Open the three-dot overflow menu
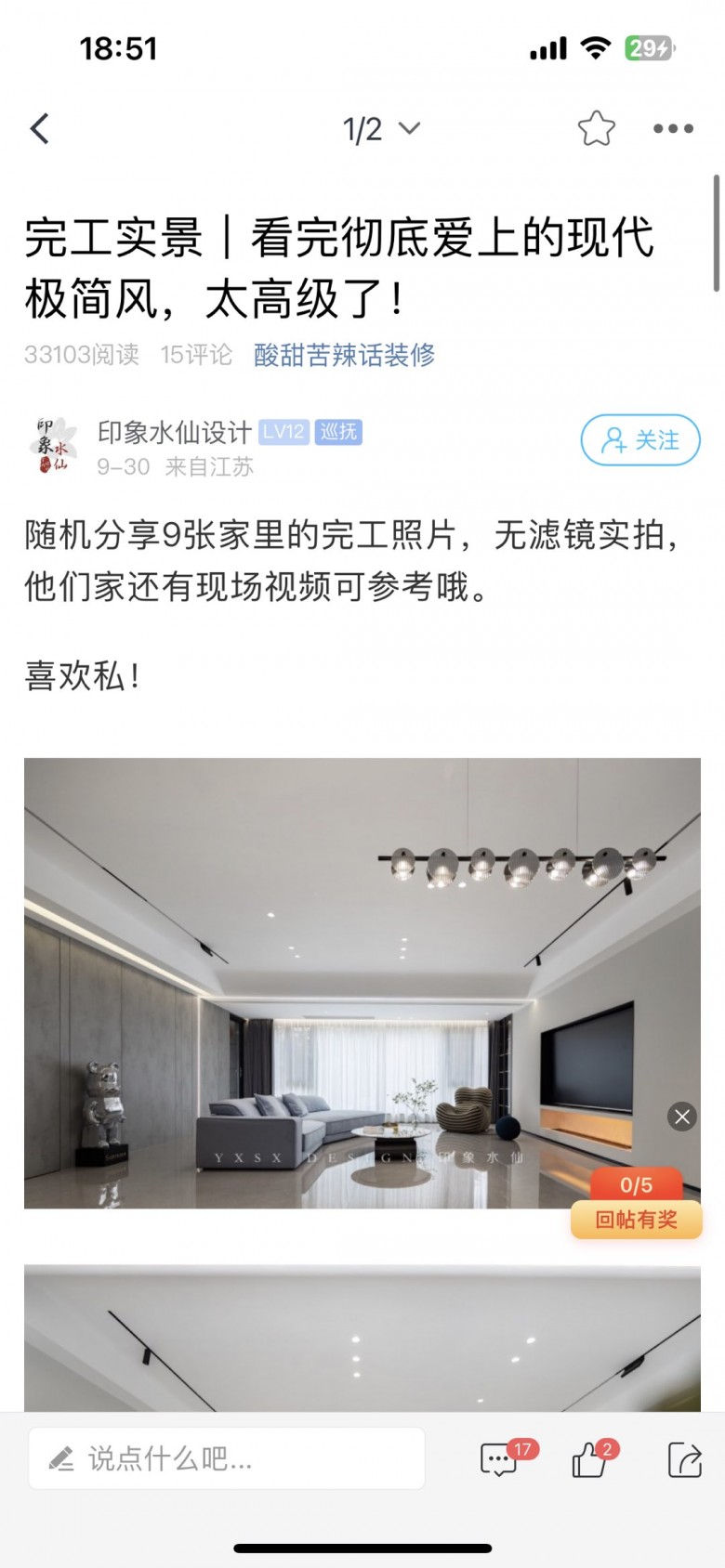 pos(673,129)
